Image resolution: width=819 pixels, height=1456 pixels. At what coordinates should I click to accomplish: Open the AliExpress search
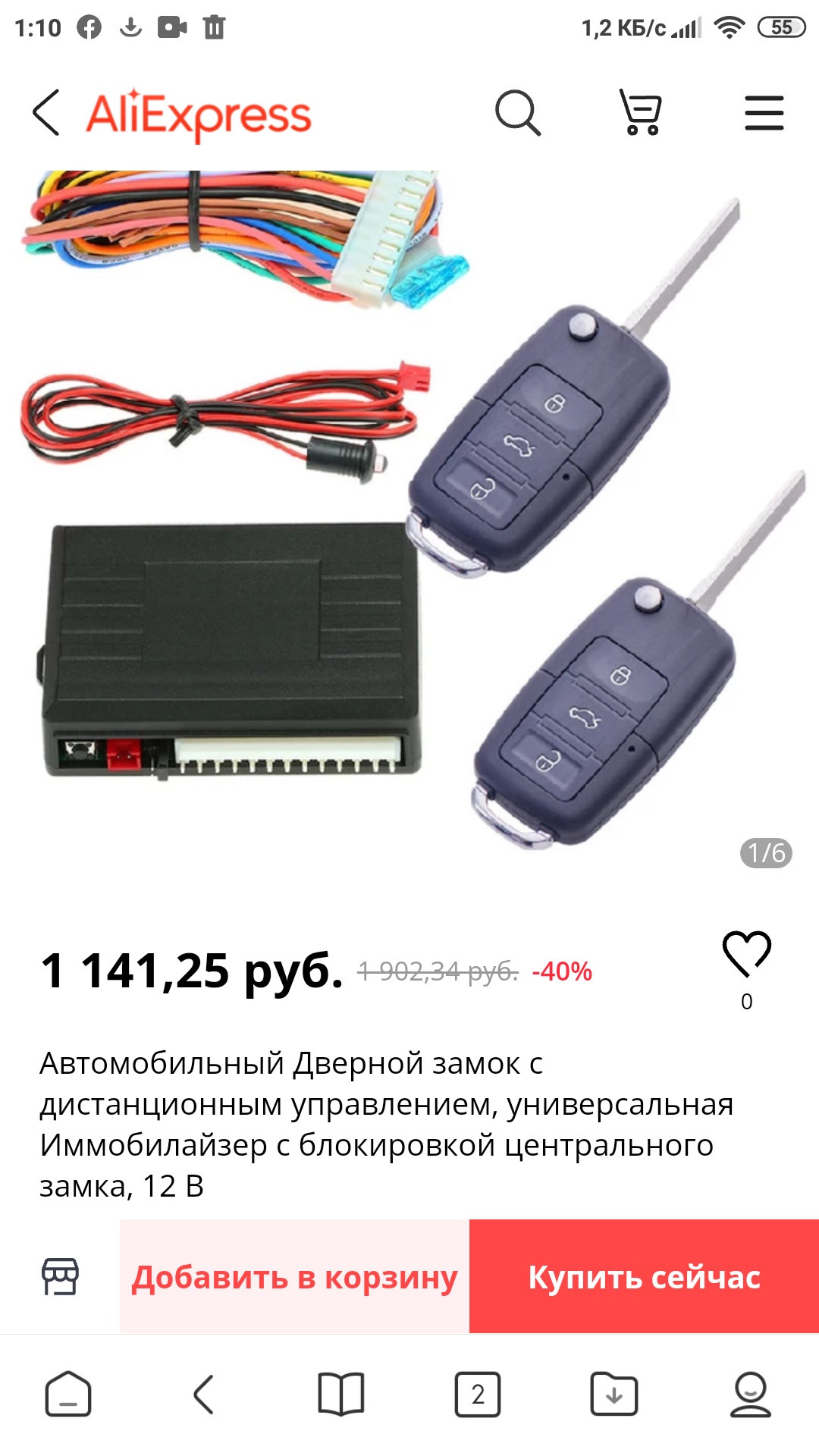518,113
